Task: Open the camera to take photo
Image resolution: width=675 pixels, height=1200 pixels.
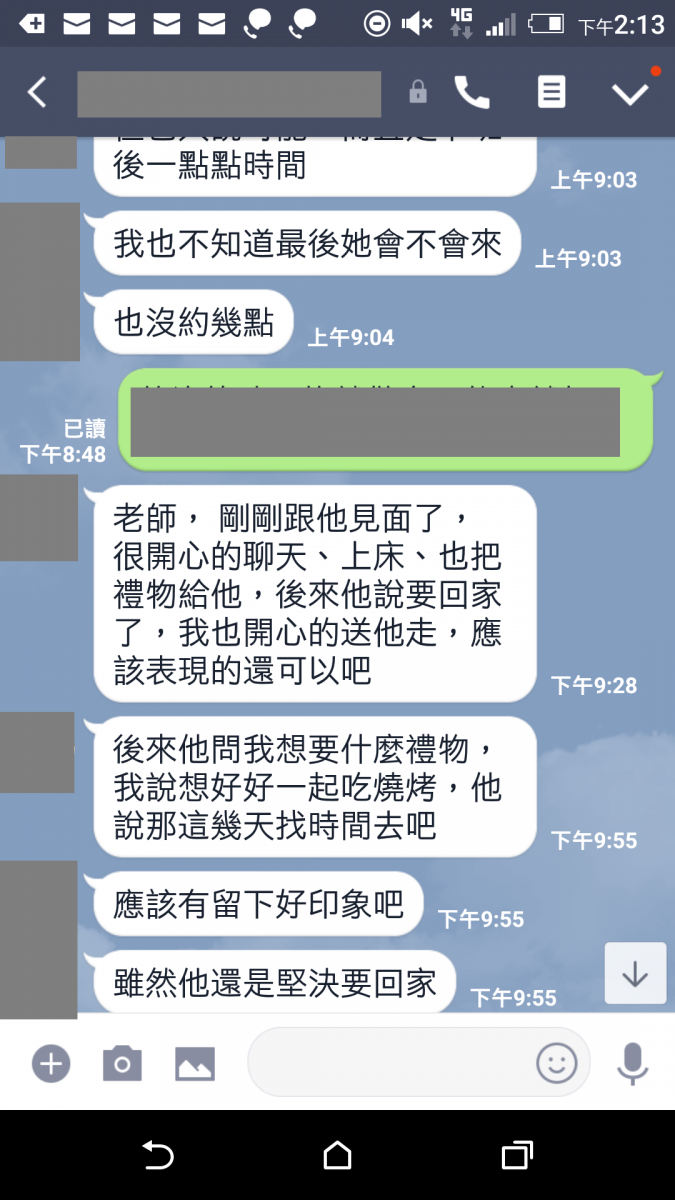Action: 122,1063
